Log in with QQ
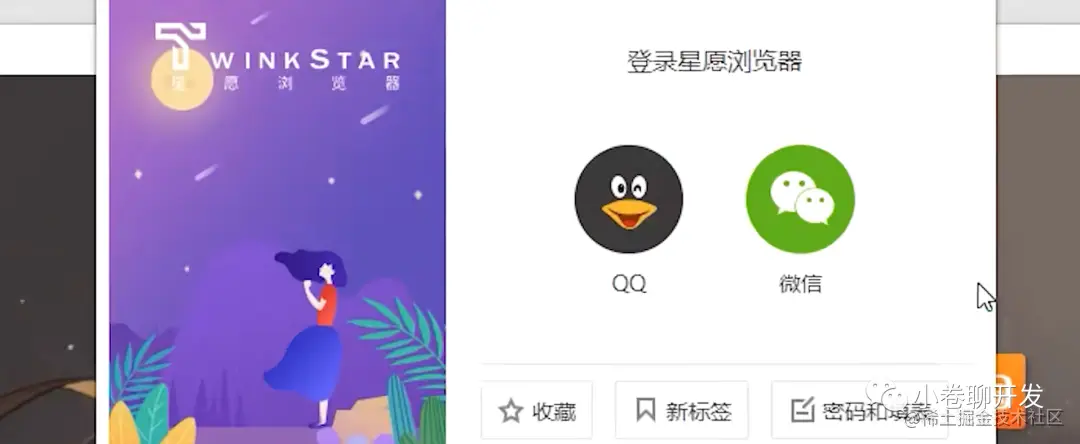 (628, 199)
